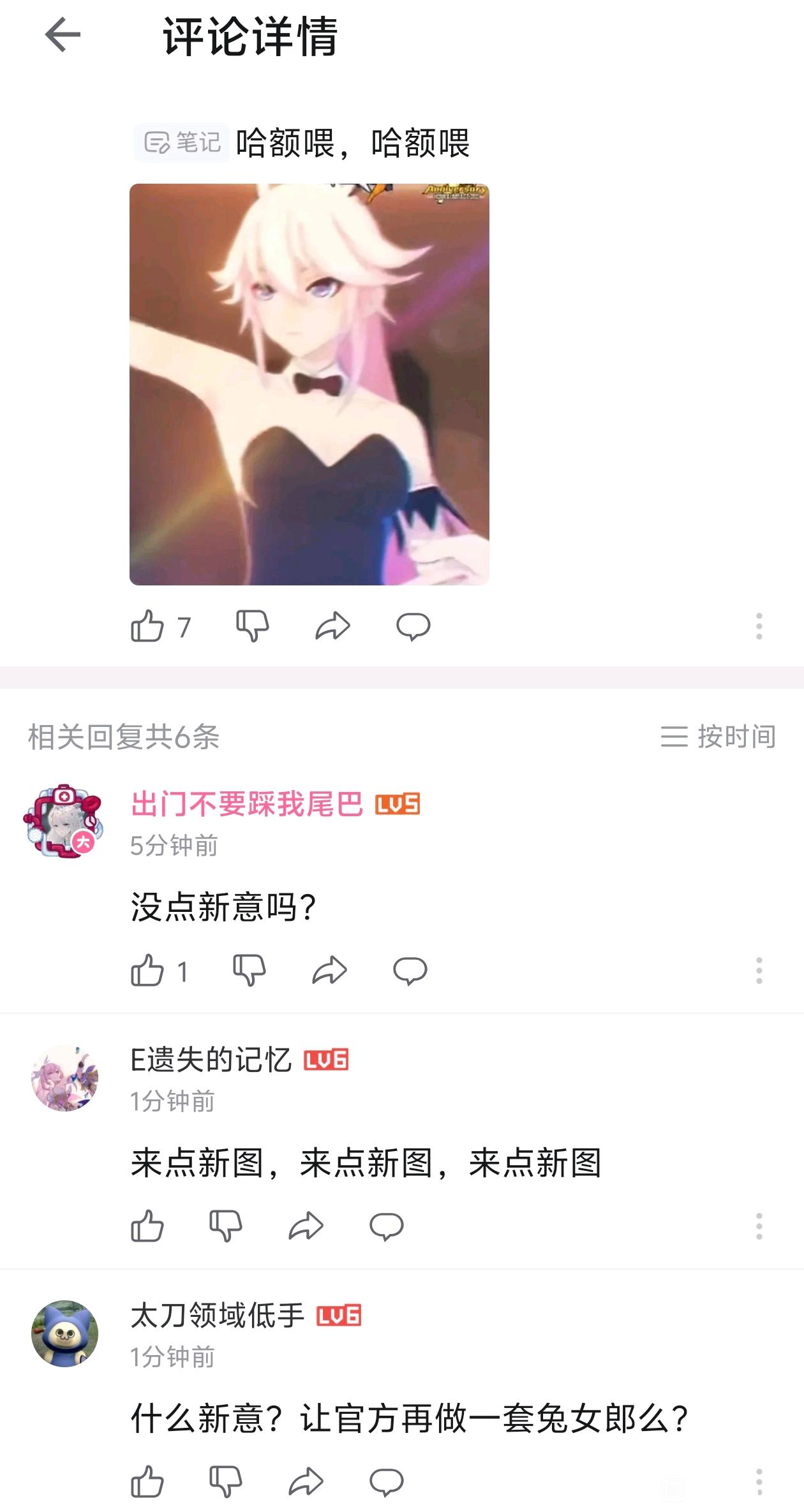Viewport: 804px width, 1512px height.
Task: Like 太刀领域低手's reply about 兔女郎
Action: click(147, 1481)
